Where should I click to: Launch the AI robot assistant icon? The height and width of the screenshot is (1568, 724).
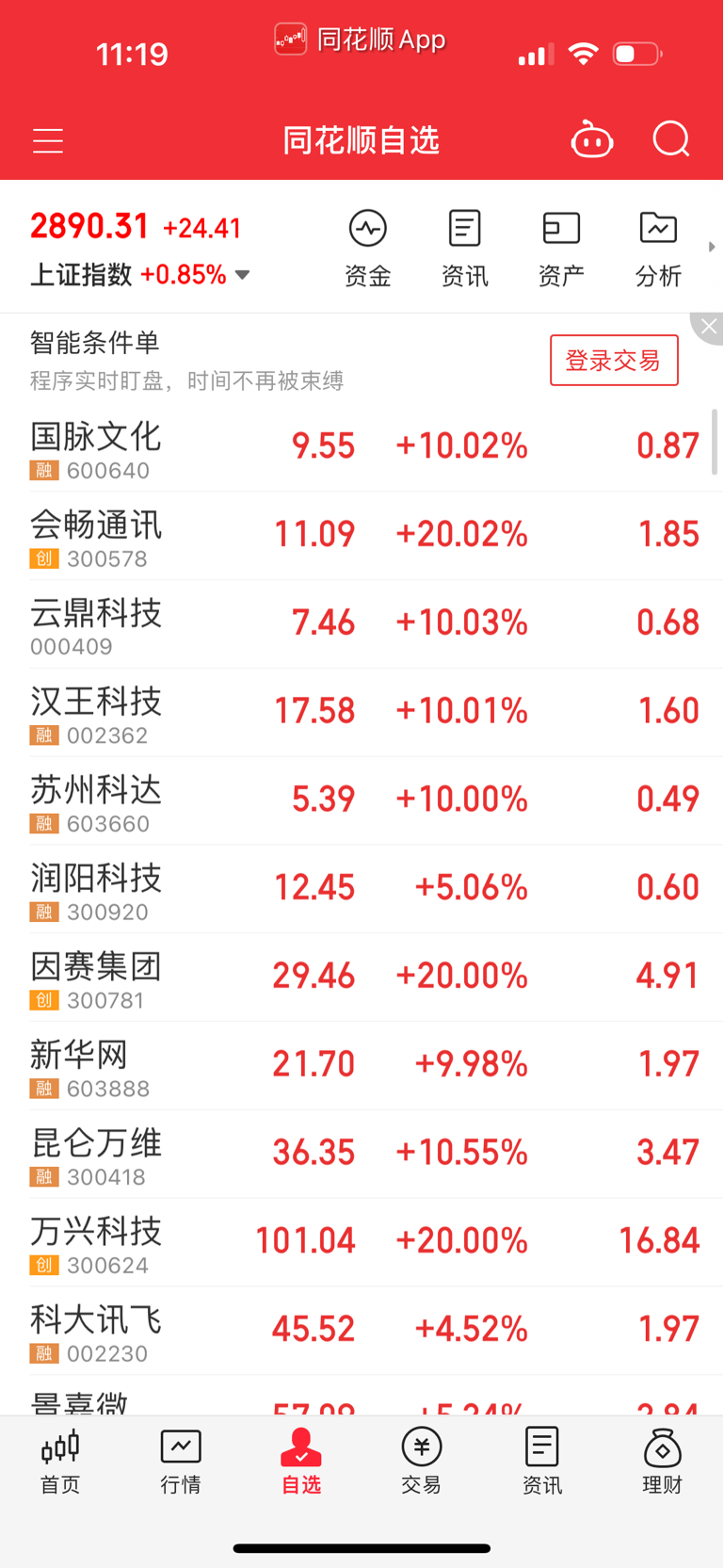pos(592,138)
